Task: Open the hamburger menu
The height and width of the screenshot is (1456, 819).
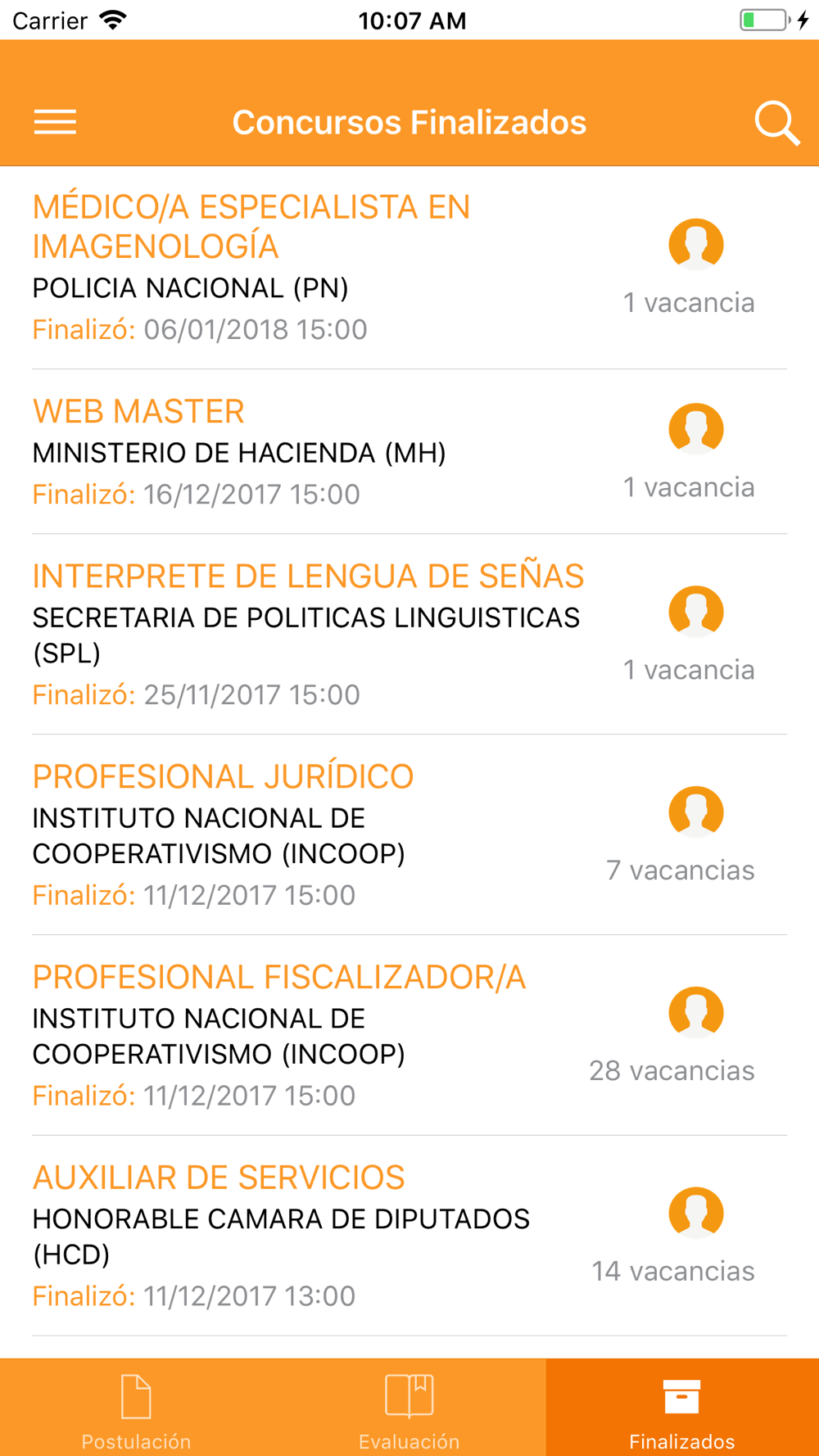Action: point(55,123)
